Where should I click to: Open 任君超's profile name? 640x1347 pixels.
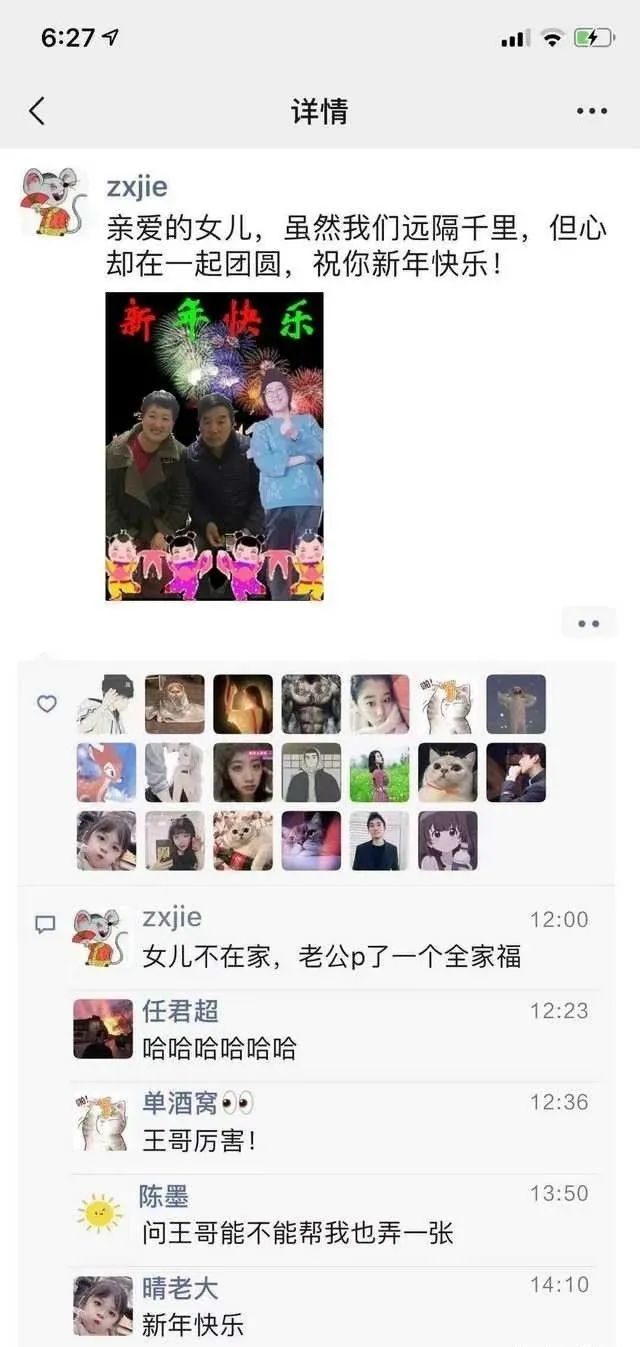pyautogui.click(x=180, y=1010)
